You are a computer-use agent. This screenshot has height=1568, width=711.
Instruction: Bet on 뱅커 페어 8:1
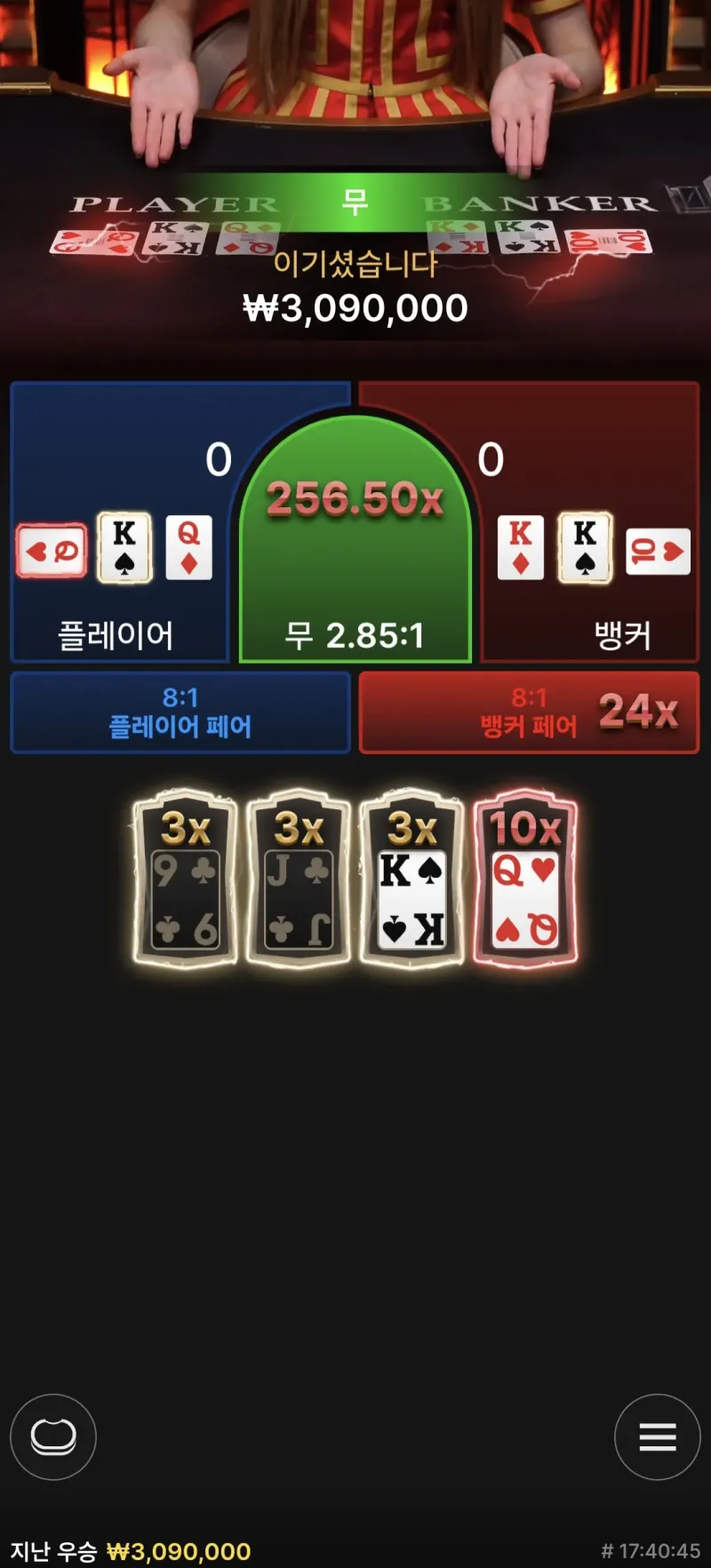[530, 712]
